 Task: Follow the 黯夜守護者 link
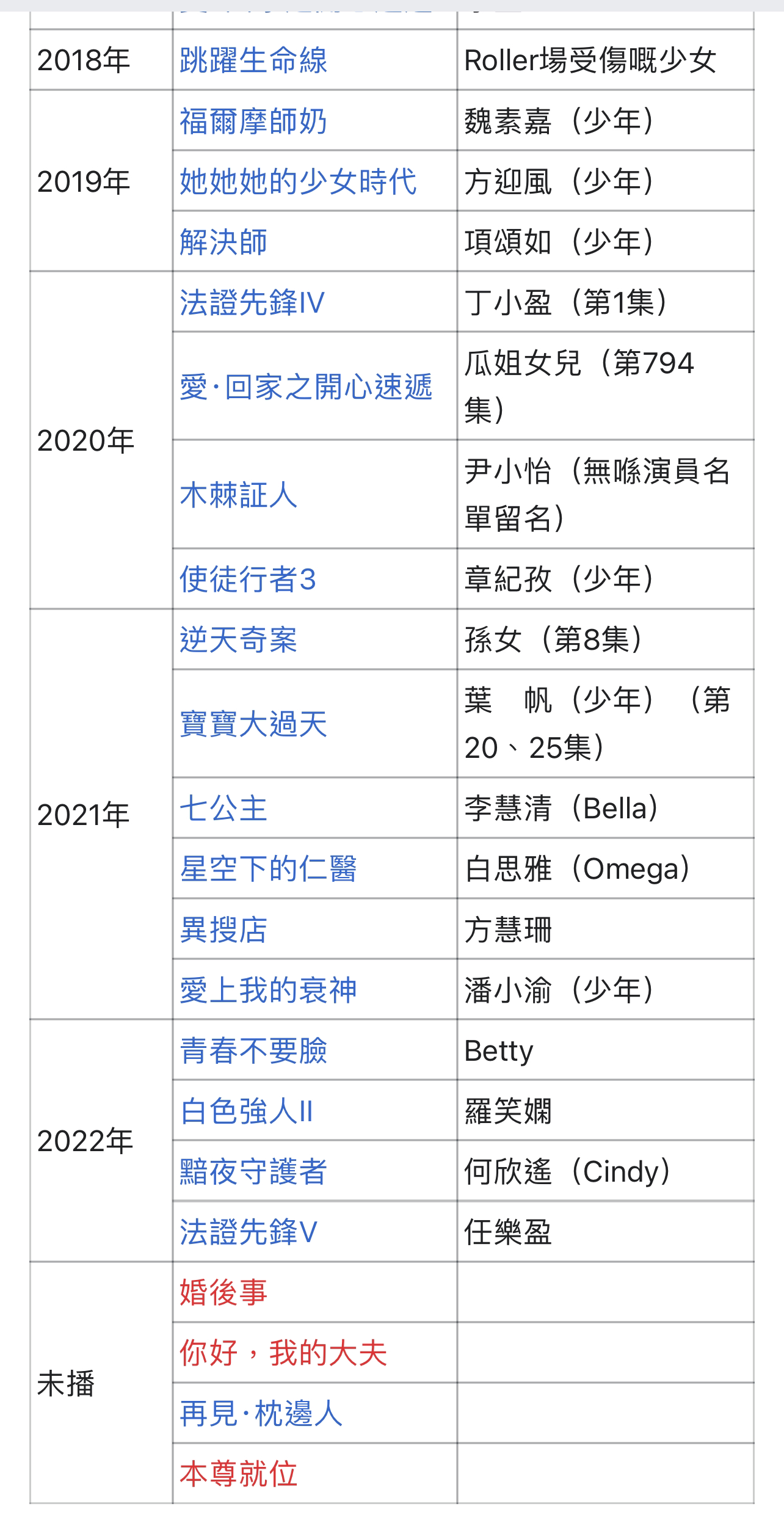(x=253, y=1171)
